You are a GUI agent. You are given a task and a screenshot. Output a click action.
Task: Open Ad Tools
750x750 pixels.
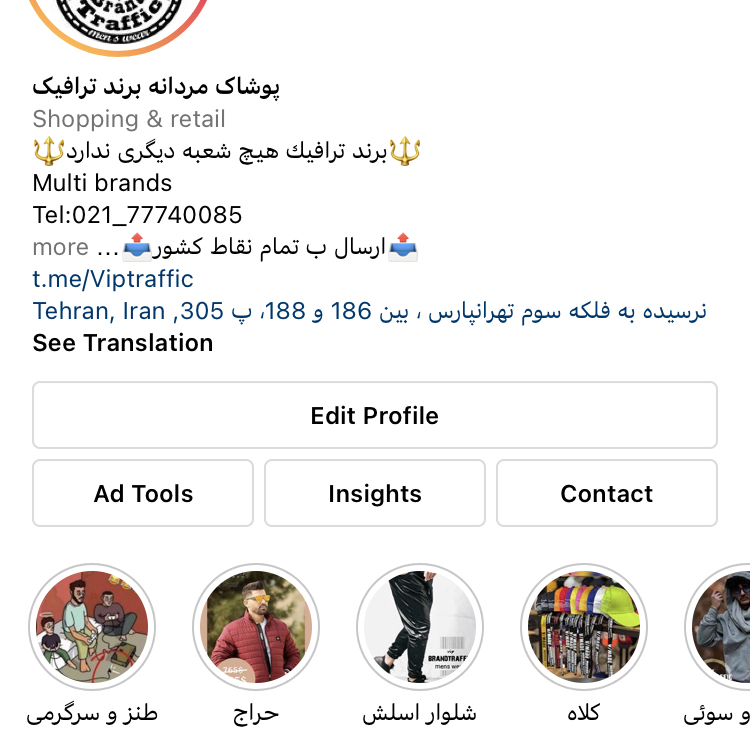143,493
